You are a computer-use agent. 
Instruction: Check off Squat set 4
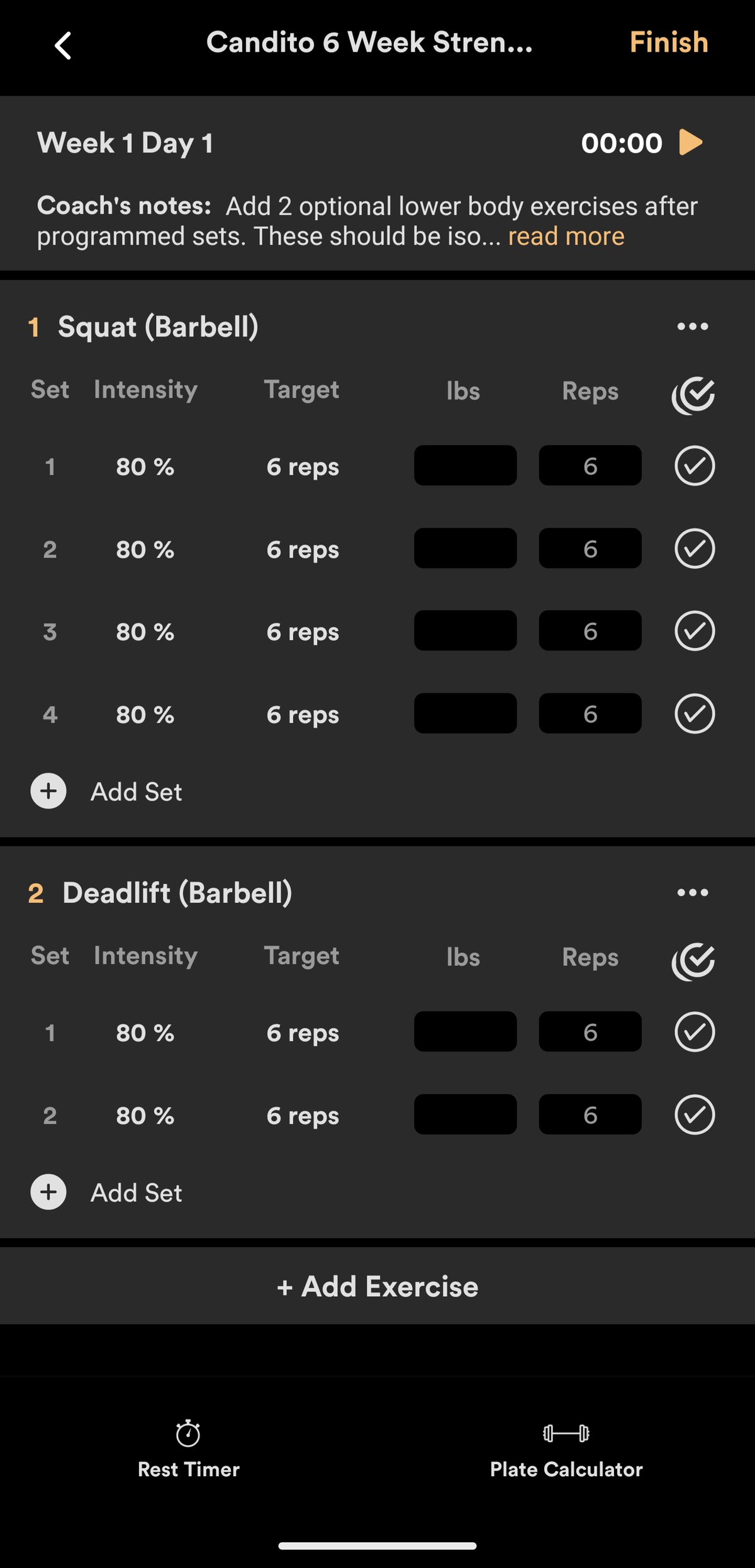point(695,714)
